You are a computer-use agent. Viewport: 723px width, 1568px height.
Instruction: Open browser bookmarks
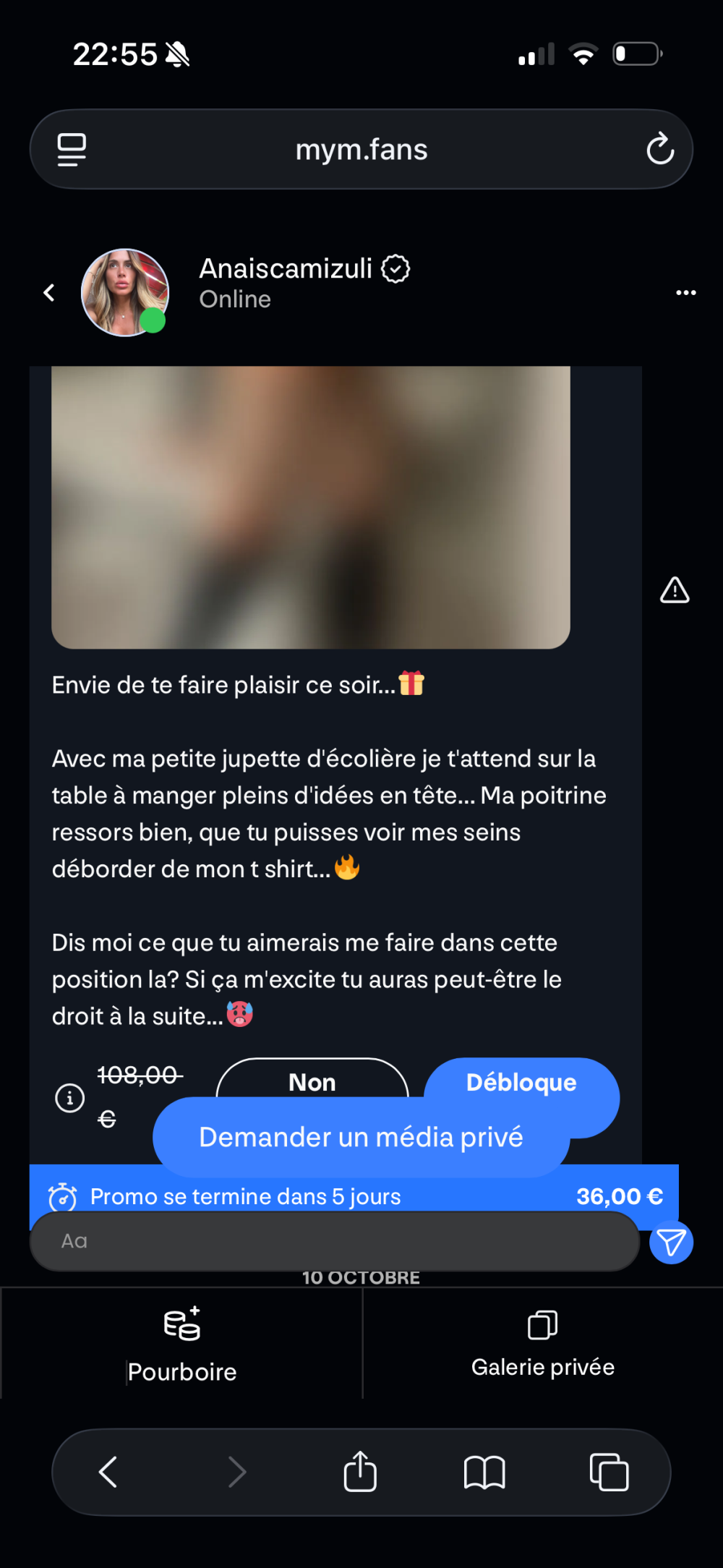pos(484,1472)
